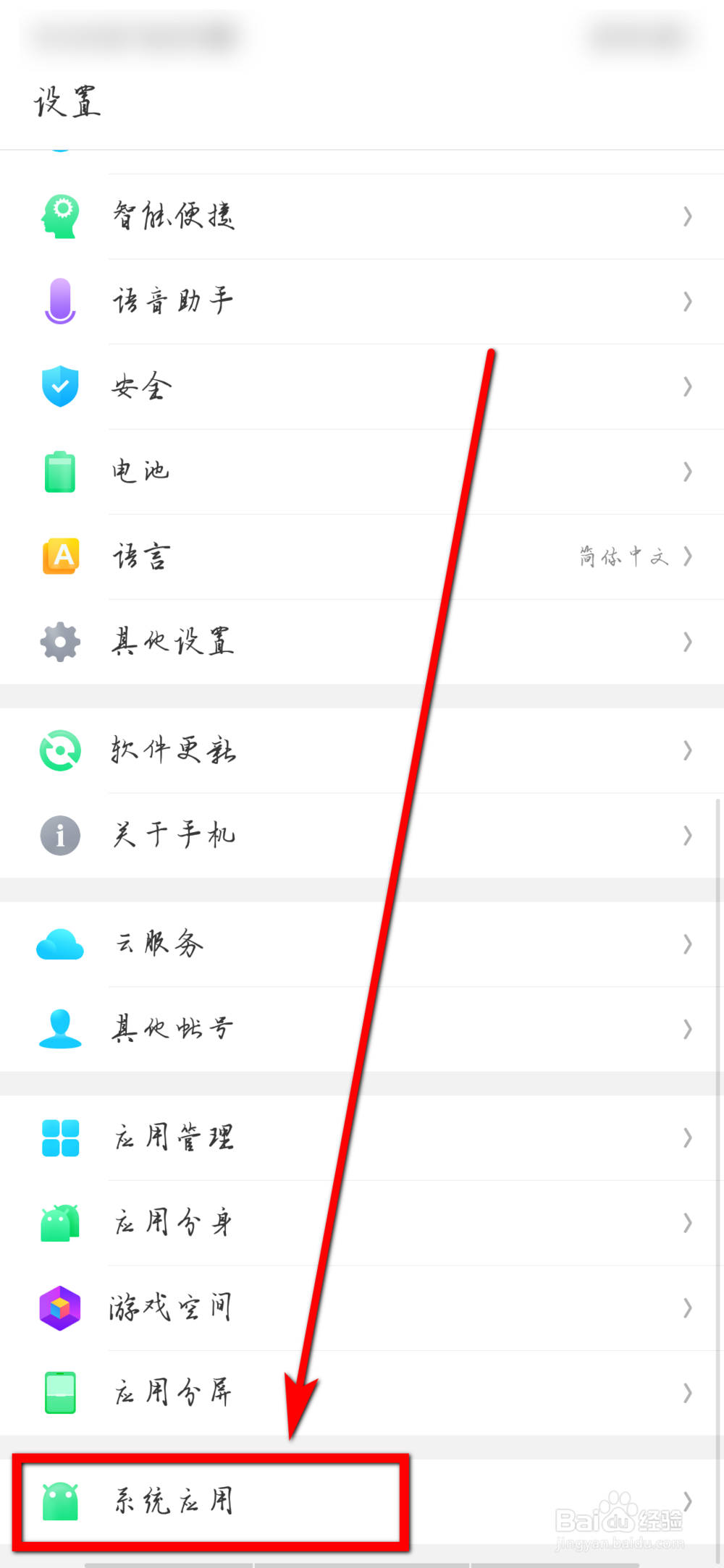Open the 智能便捷 brain icon
The image size is (724, 1568).
60,215
